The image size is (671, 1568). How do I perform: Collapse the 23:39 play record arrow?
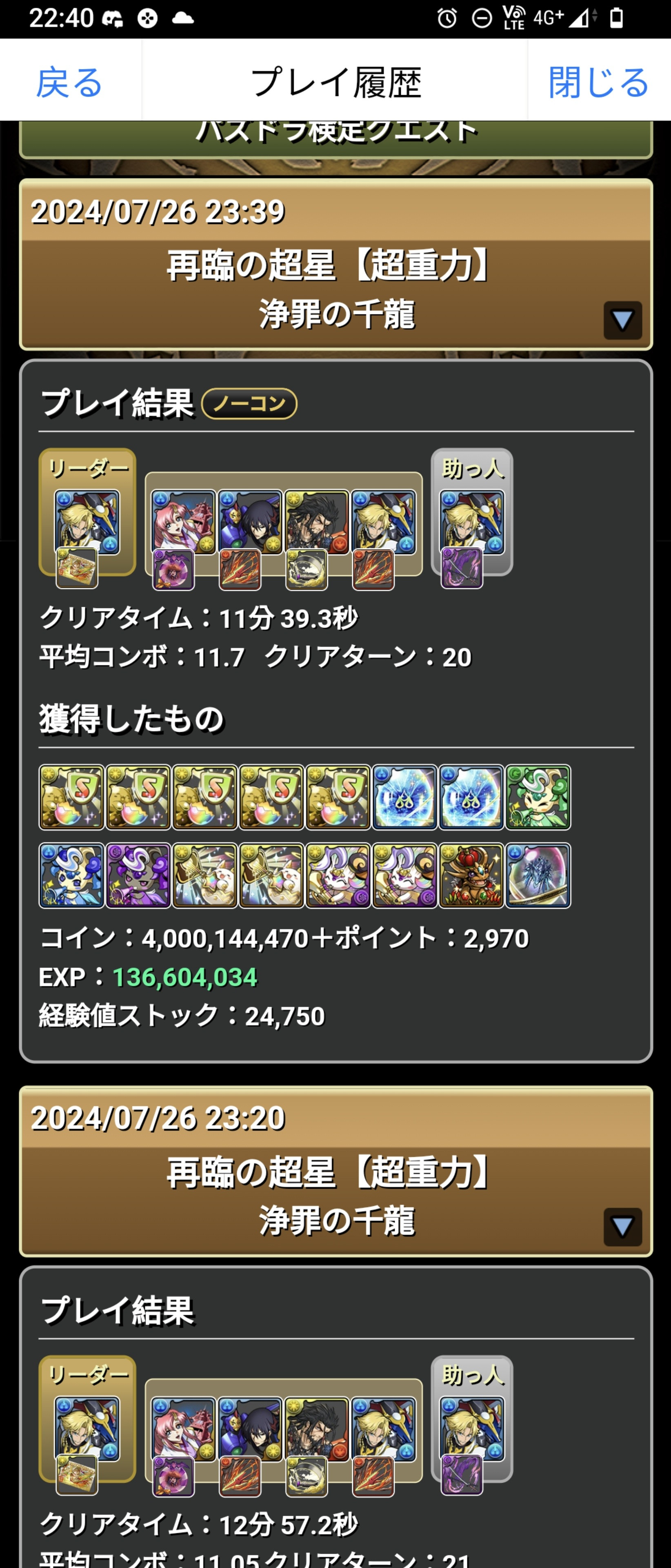tap(622, 320)
